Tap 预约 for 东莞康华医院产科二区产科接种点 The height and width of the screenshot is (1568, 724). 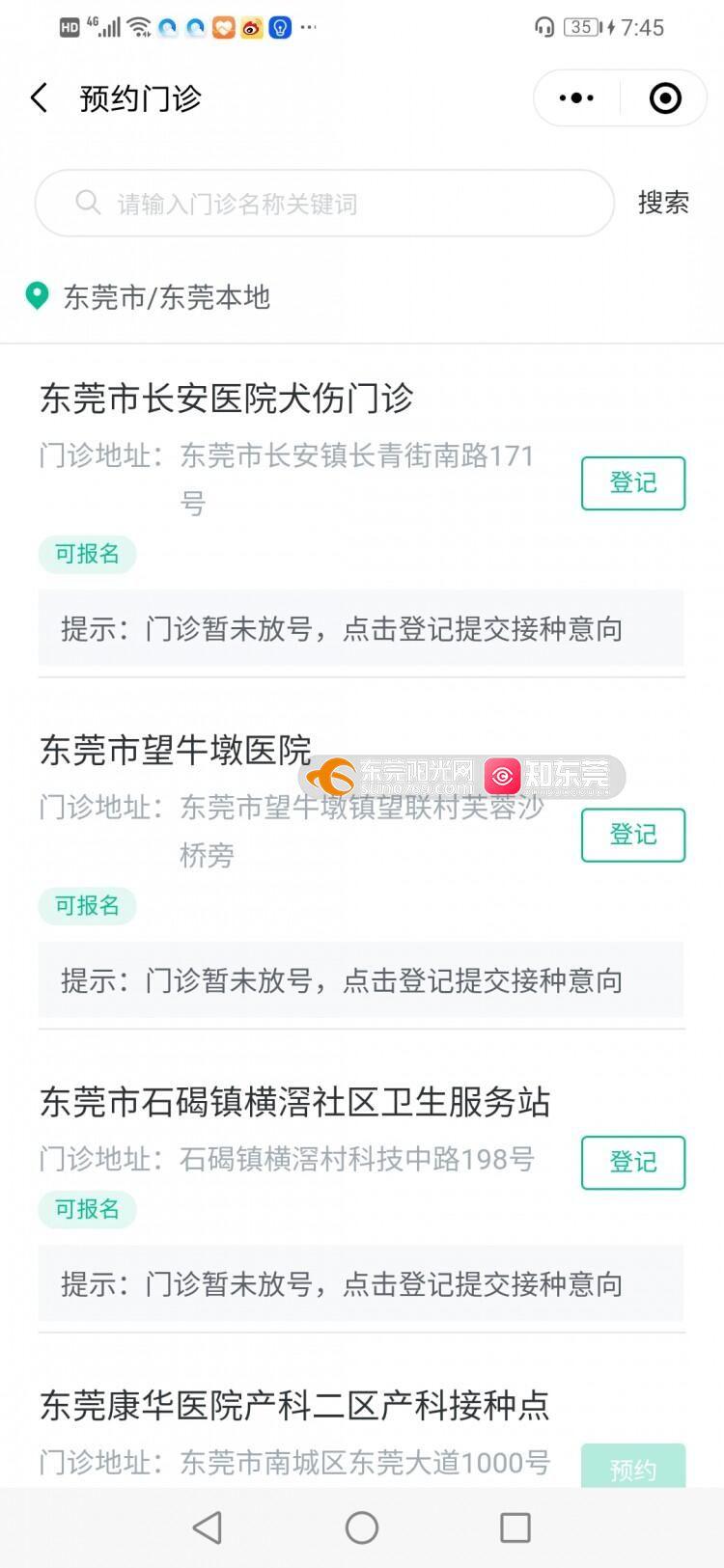pyautogui.click(x=632, y=1468)
